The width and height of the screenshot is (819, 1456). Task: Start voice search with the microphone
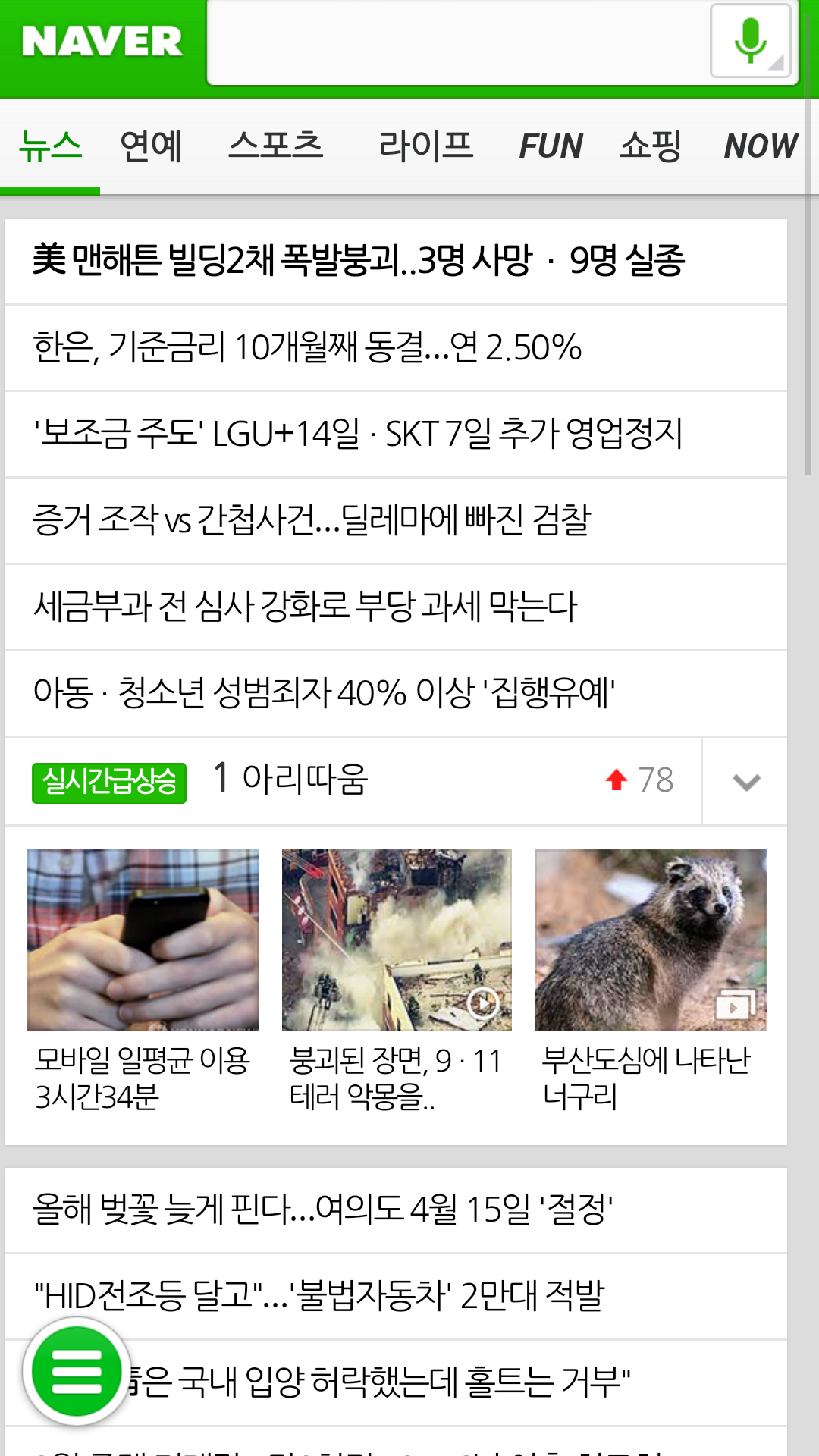click(x=750, y=40)
